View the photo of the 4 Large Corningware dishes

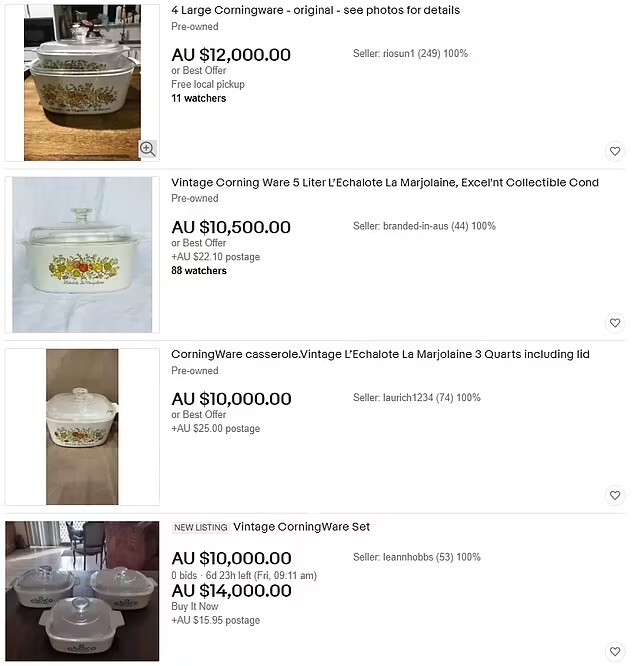pos(82,82)
